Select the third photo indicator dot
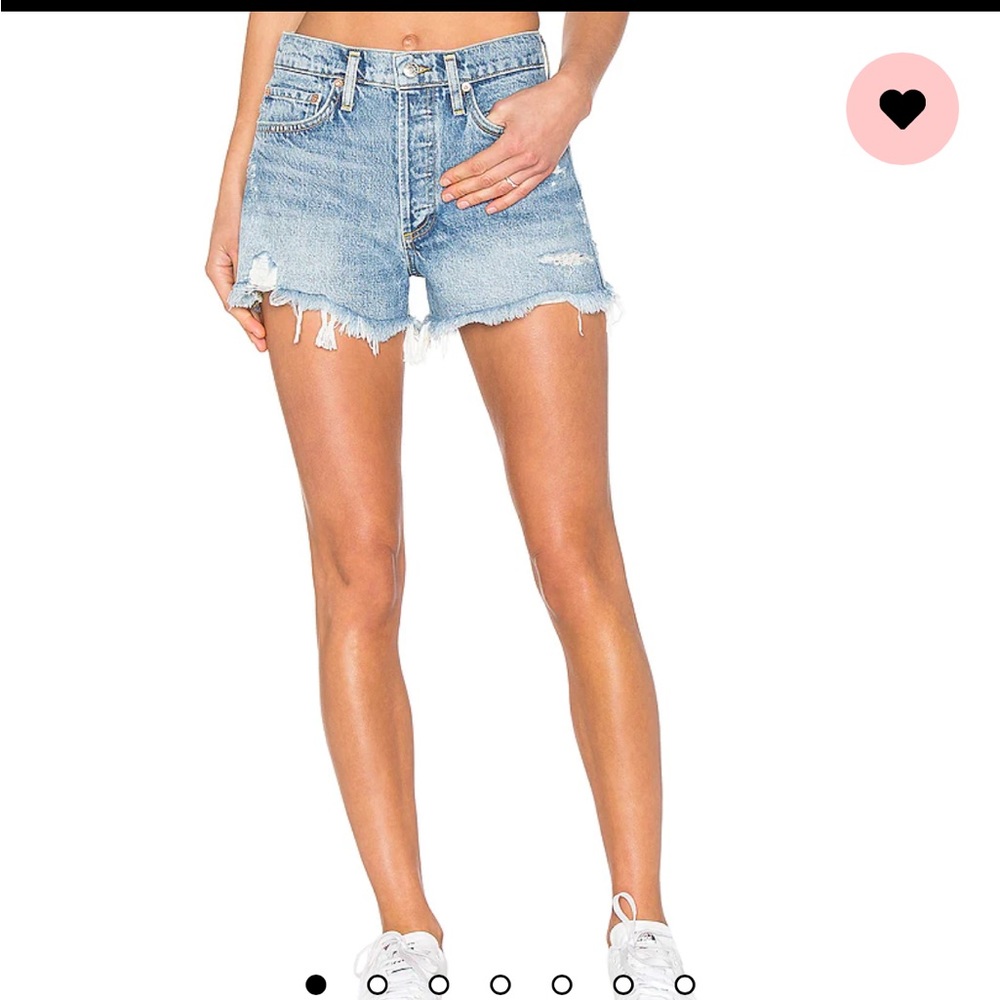The width and height of the screenshot is (1000, 1000). pyautogui.click(x=439, y=985)
